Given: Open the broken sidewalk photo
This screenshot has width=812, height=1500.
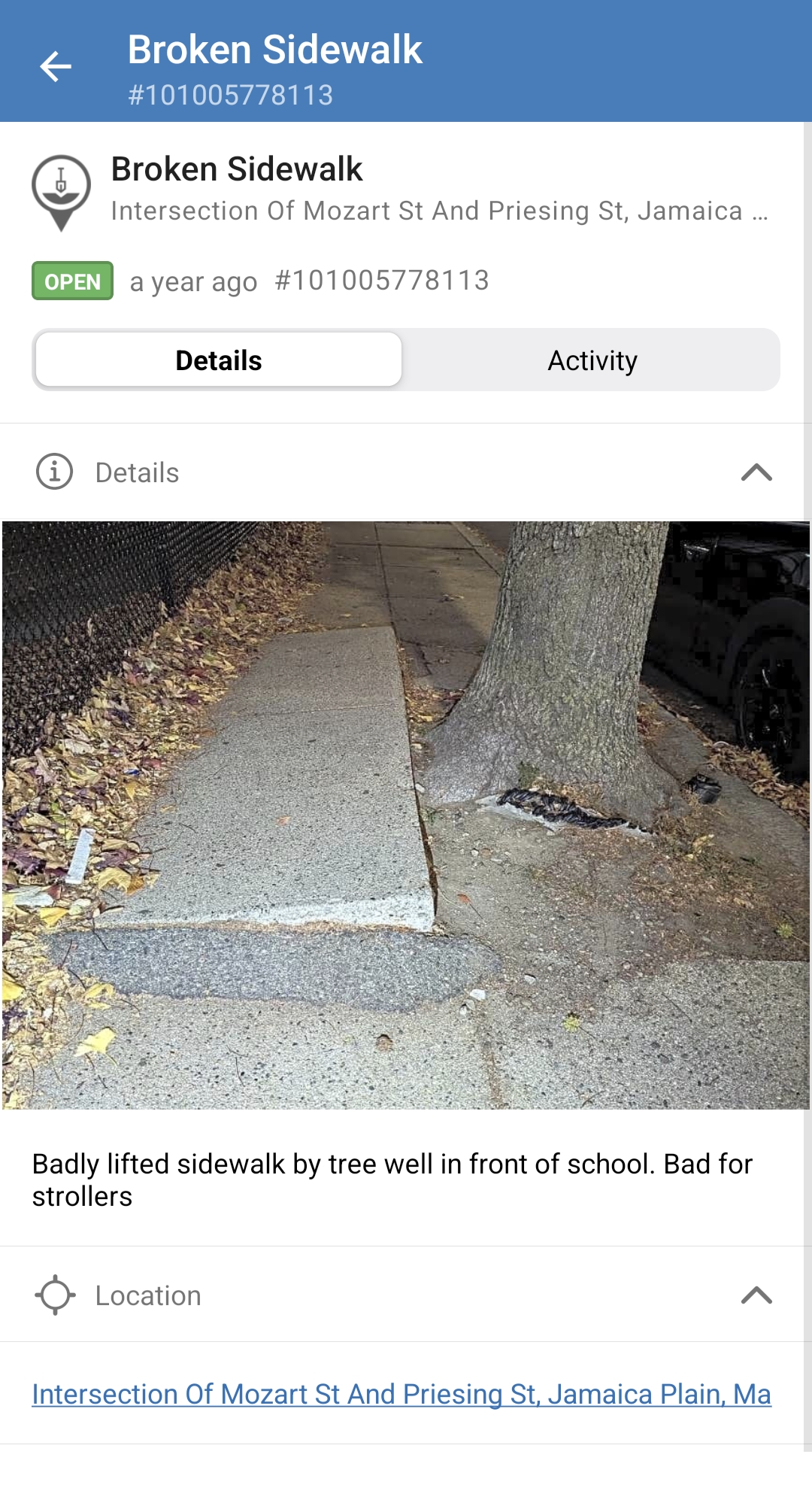Looking at the screenshot, I should [406, 815].
